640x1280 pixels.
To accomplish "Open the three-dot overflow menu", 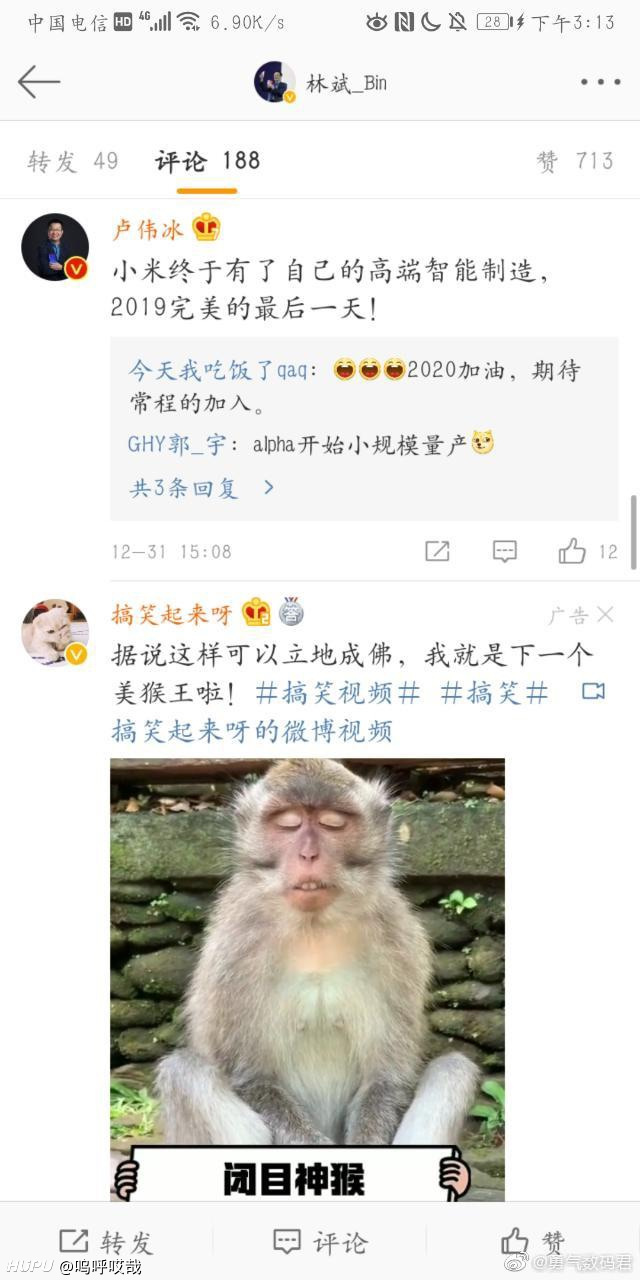I will point(600,82).
